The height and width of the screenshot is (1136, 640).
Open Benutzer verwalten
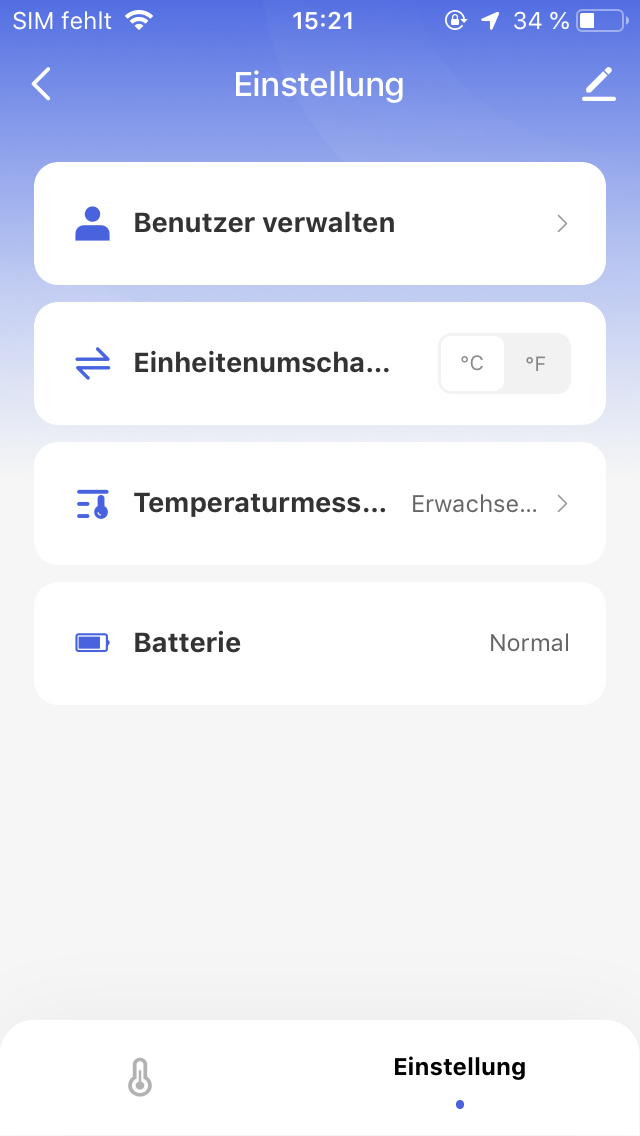[x=320, y=223]
